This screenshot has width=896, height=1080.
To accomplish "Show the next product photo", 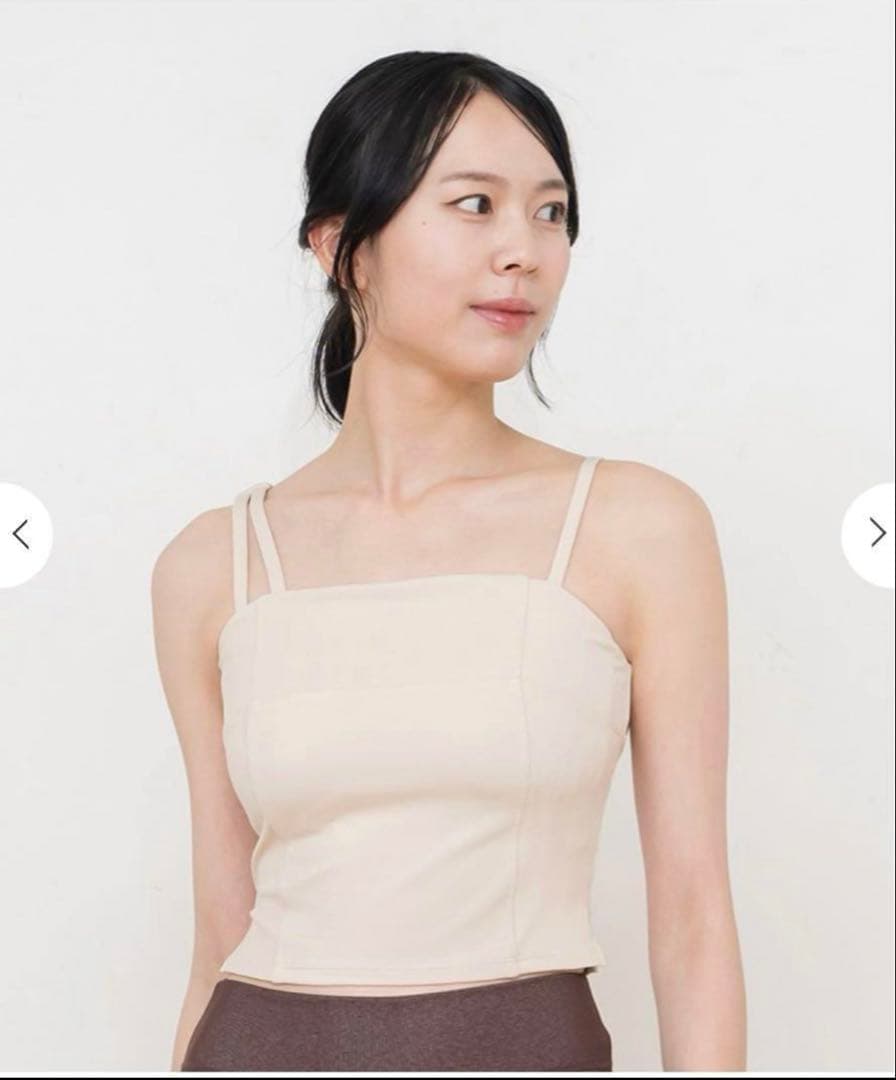I will [875, 532].
